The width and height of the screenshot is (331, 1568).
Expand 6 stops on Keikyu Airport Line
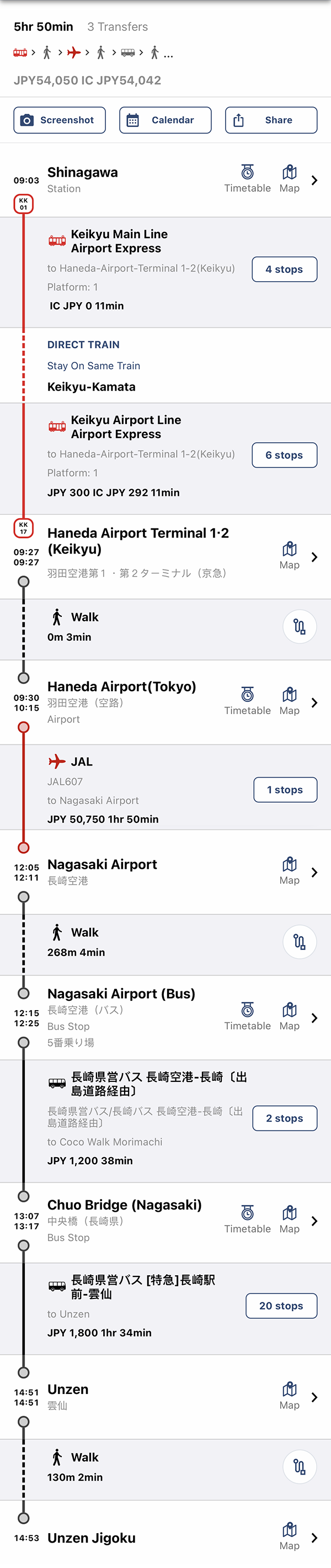coord(284,455)
